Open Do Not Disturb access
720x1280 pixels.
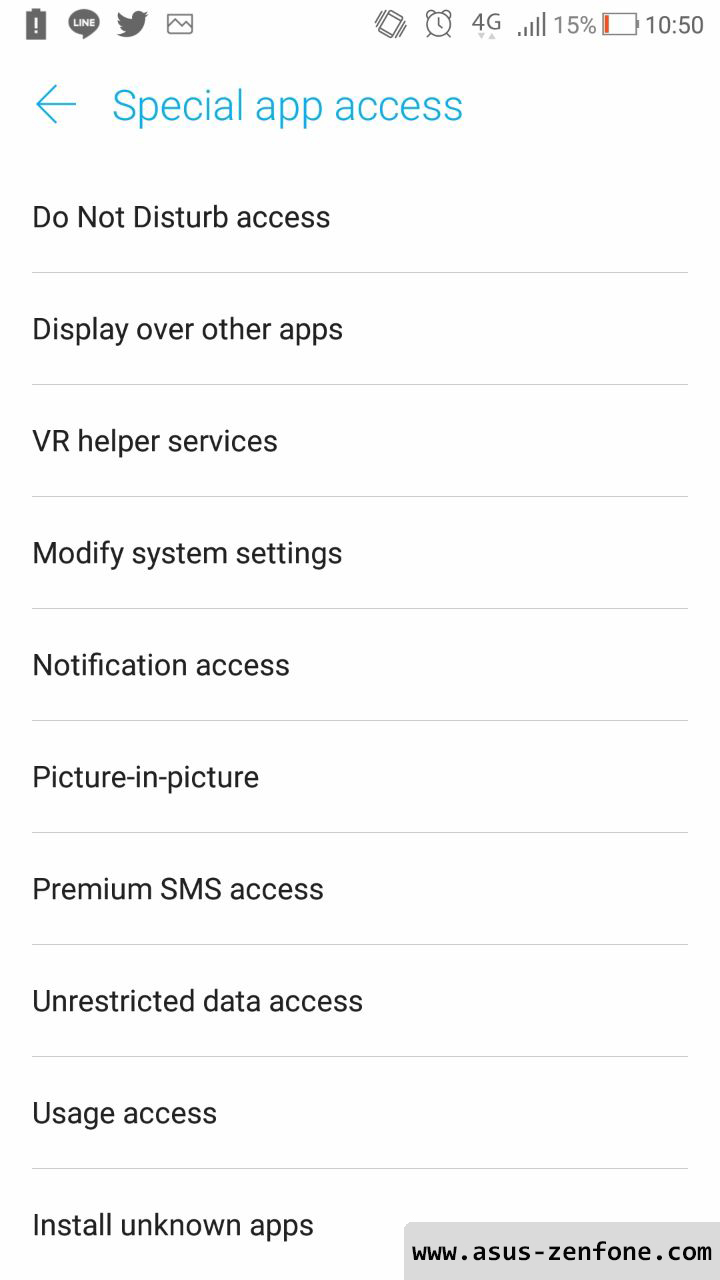[x=181, y=217]
